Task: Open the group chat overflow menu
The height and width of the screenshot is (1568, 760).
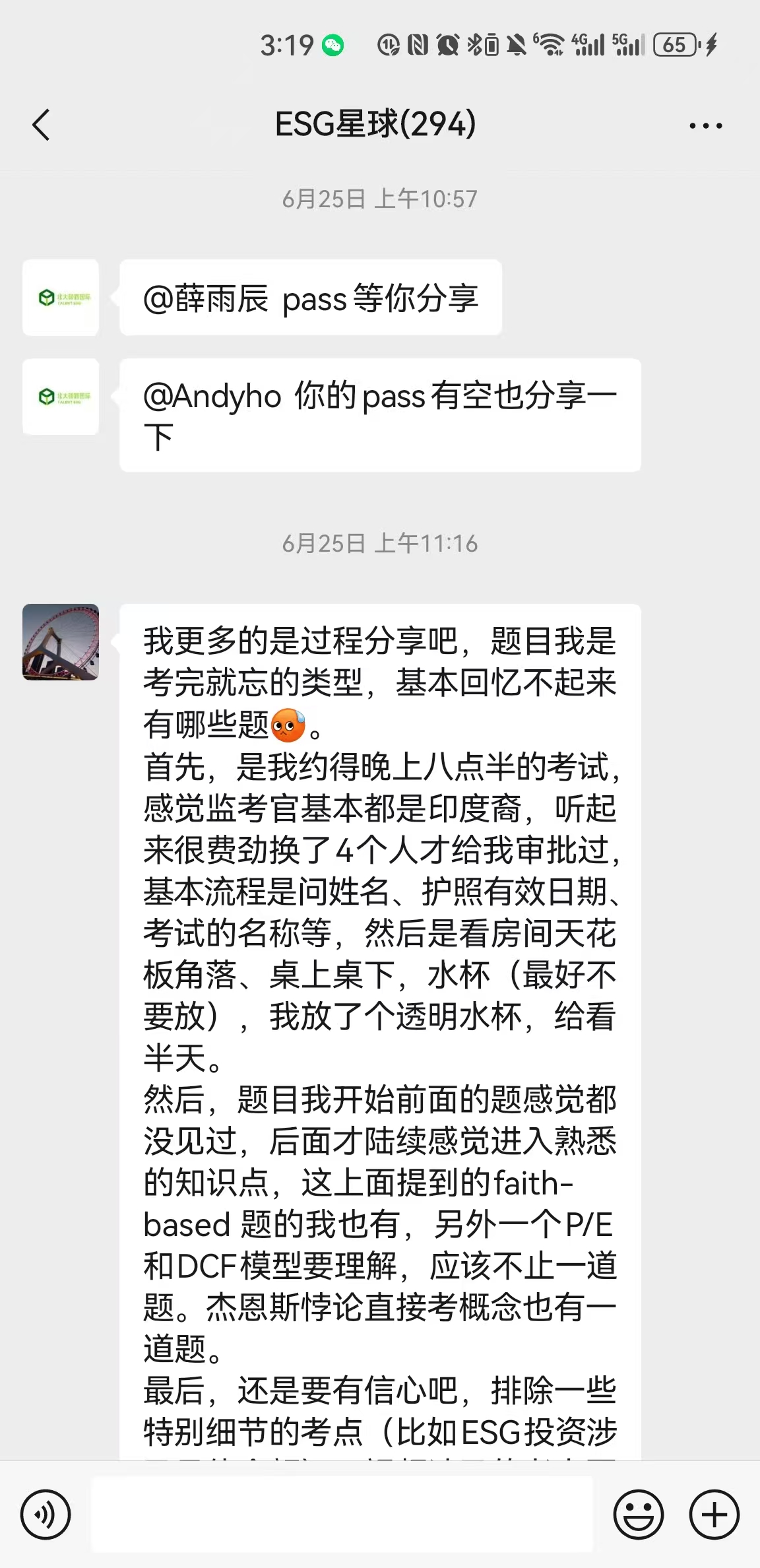Action: 706,125
